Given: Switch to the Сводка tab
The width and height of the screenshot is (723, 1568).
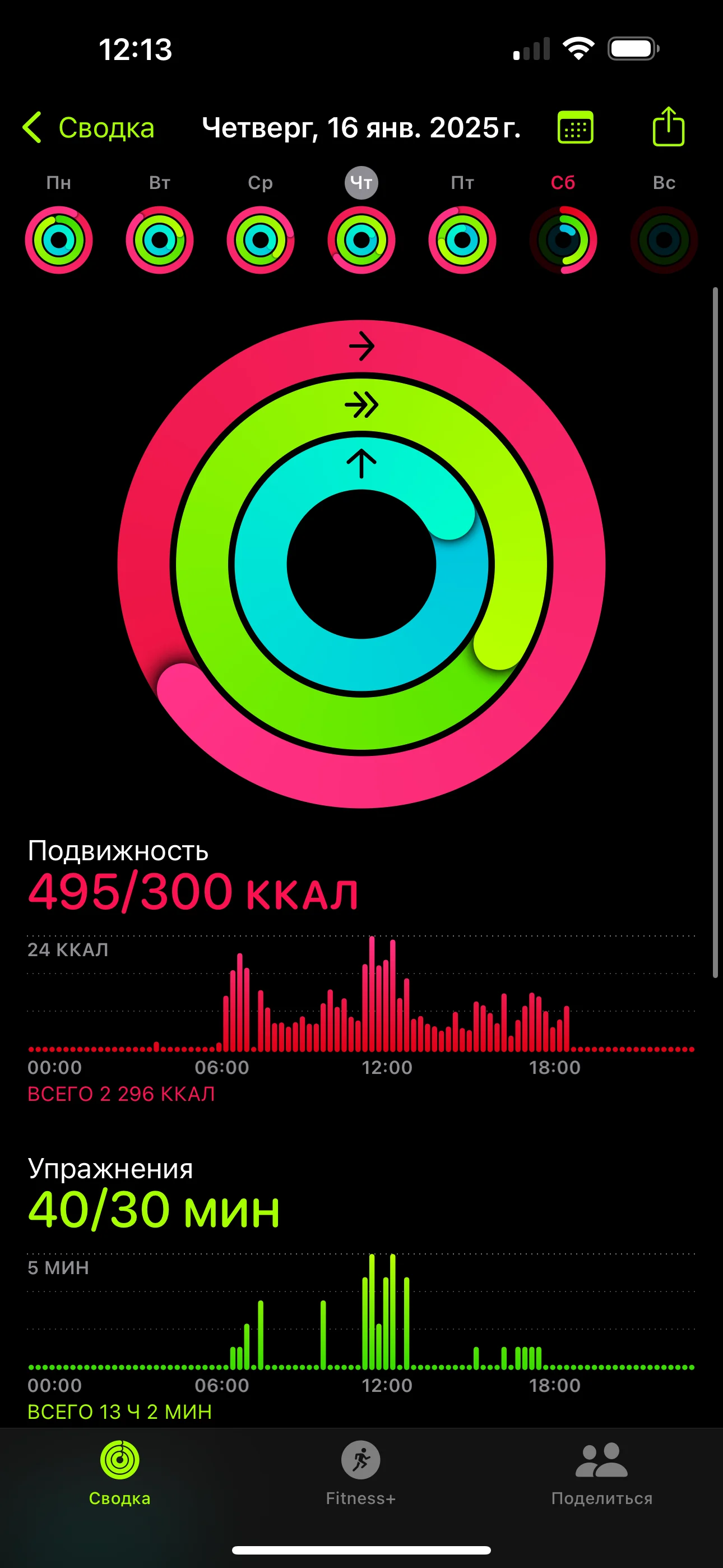Looking at the screenshot, I should click(x=120, y=1473).
